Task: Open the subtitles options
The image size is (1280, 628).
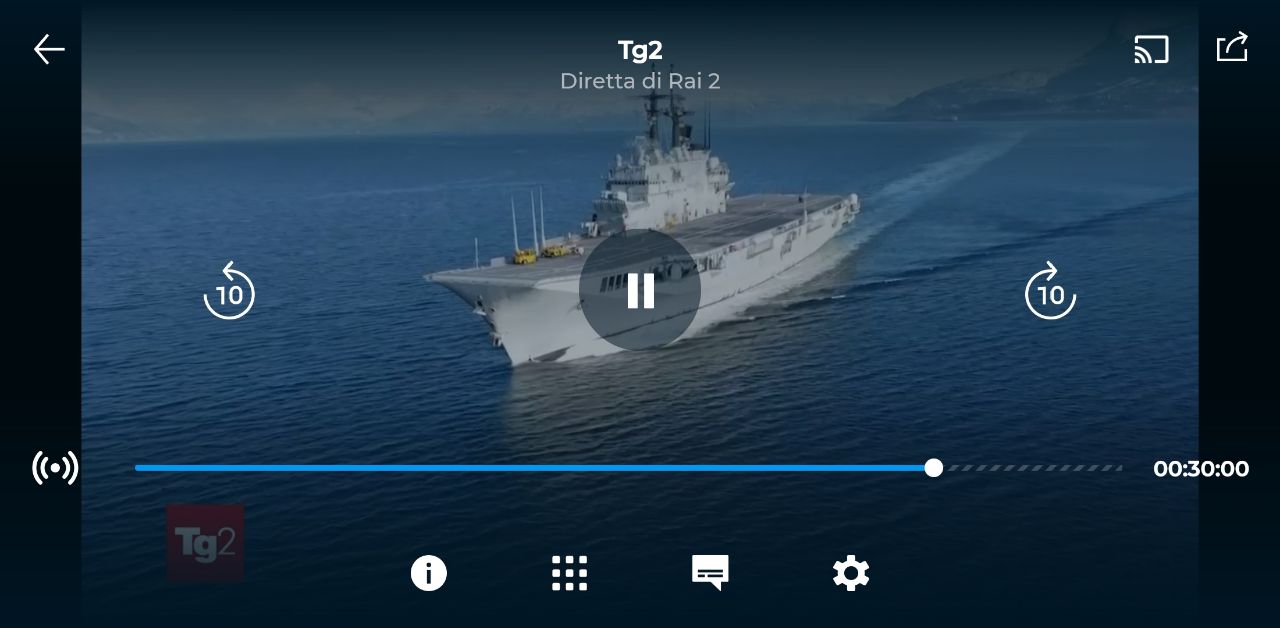Action: [710, 573]
